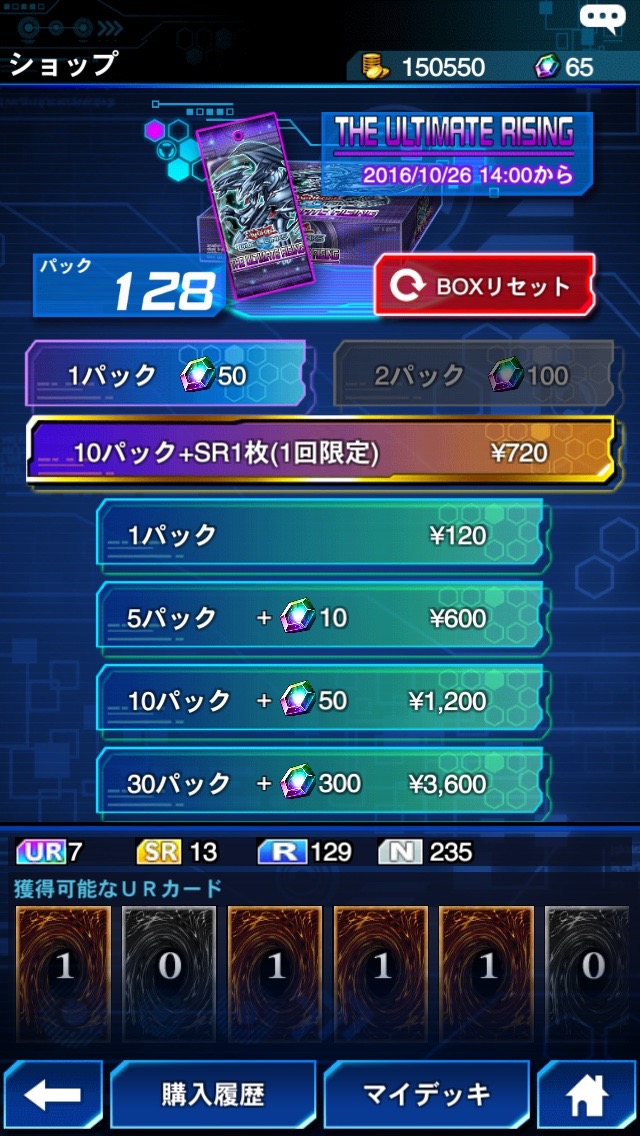Image resolution: width=640 pixels, height=1136 pixels.
Task: Select 10パック+SR1枚 offer for ¥720
Action: [320, 452]
